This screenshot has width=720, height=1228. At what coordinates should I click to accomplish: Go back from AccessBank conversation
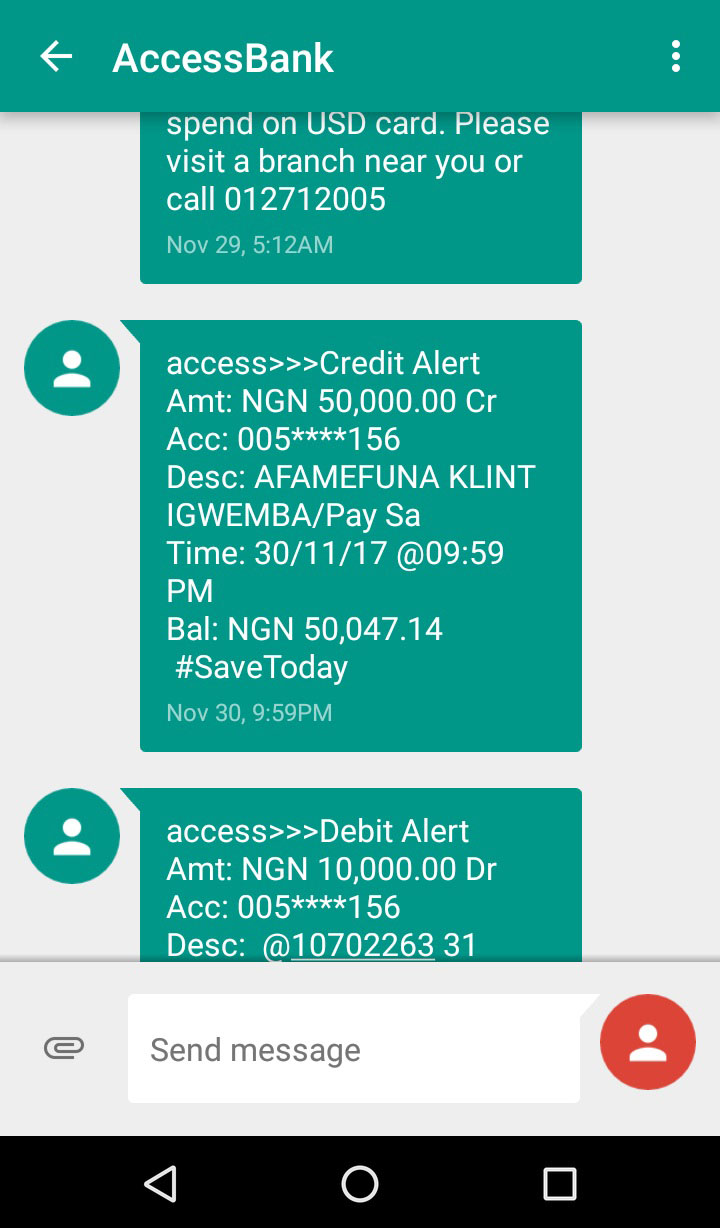tap(56, 57)
